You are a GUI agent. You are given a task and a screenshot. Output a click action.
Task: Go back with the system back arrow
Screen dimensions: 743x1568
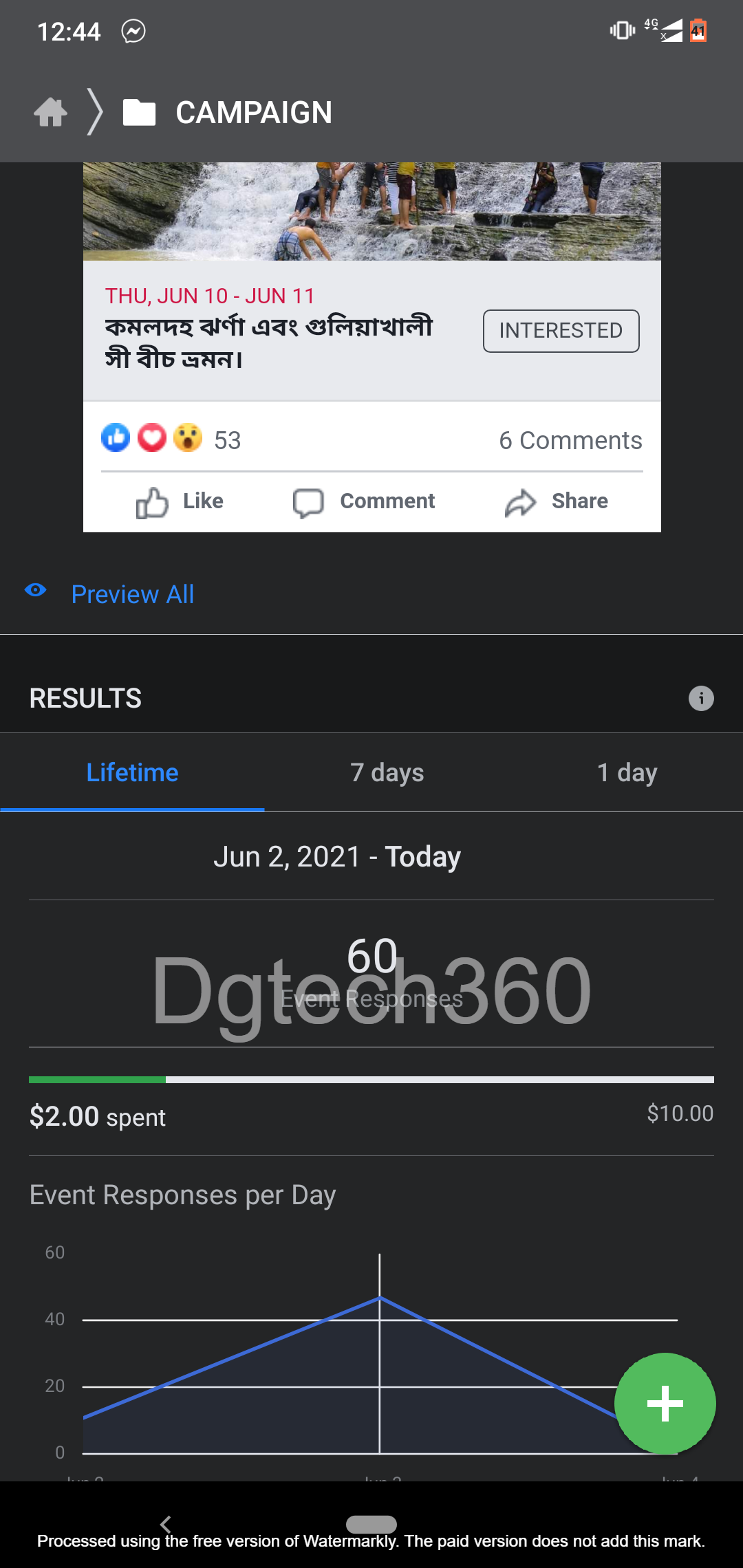[x=165, y=1524]
